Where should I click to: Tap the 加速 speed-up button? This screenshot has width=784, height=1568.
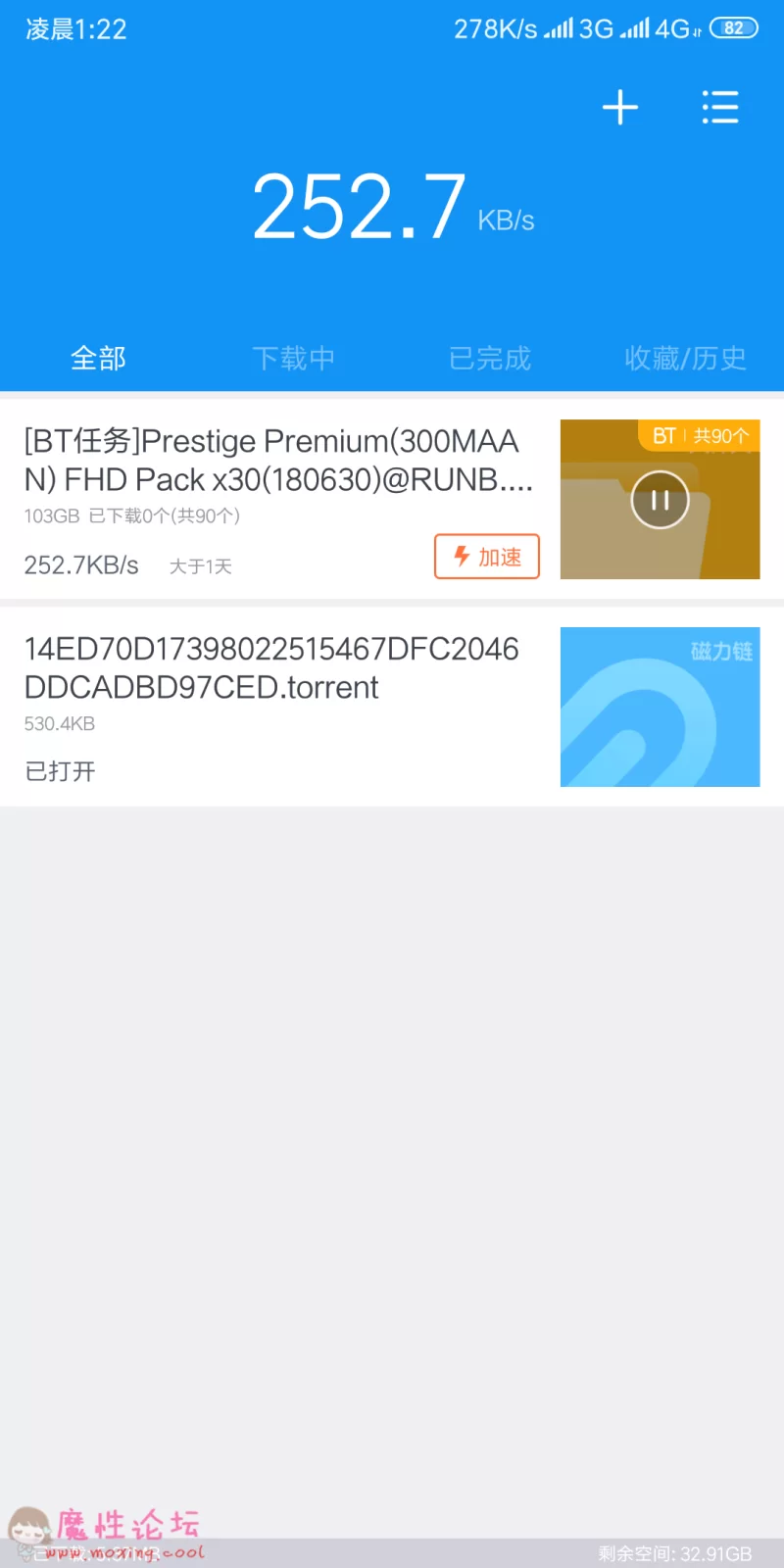(x=487, y=557)
